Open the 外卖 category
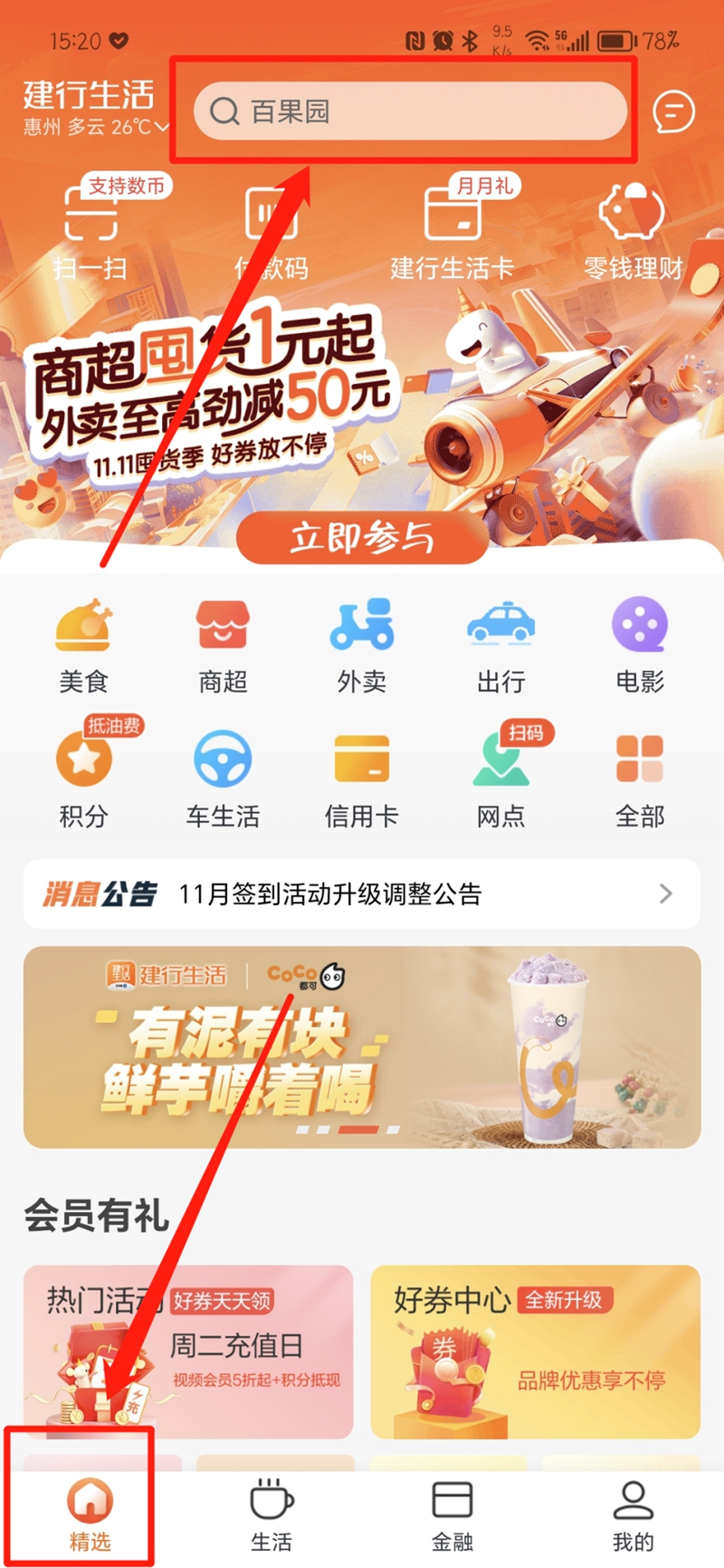The height and width of the screenshot is (1568, 724). 361,645
